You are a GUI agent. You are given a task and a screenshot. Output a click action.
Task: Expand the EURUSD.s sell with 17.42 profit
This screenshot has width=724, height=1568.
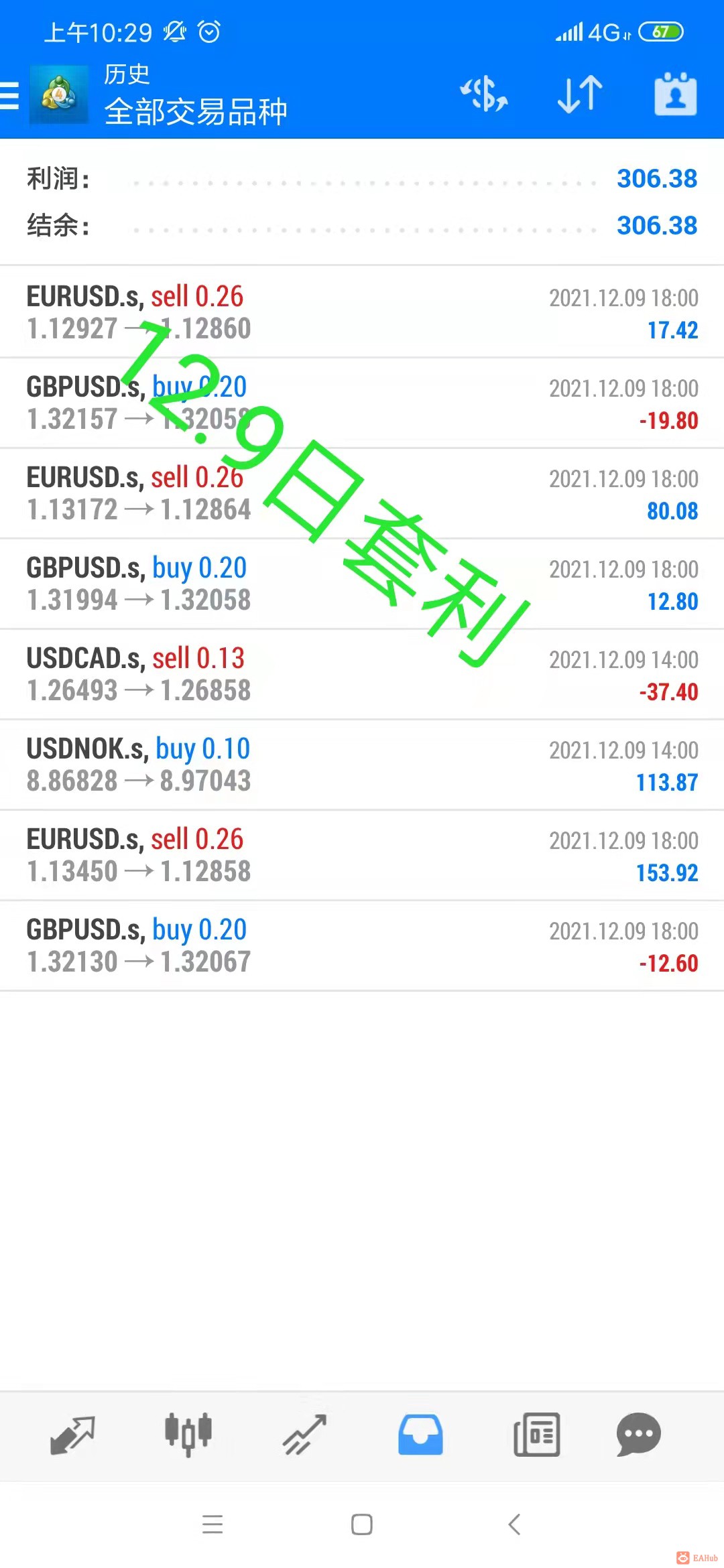(x=362, y=312)
